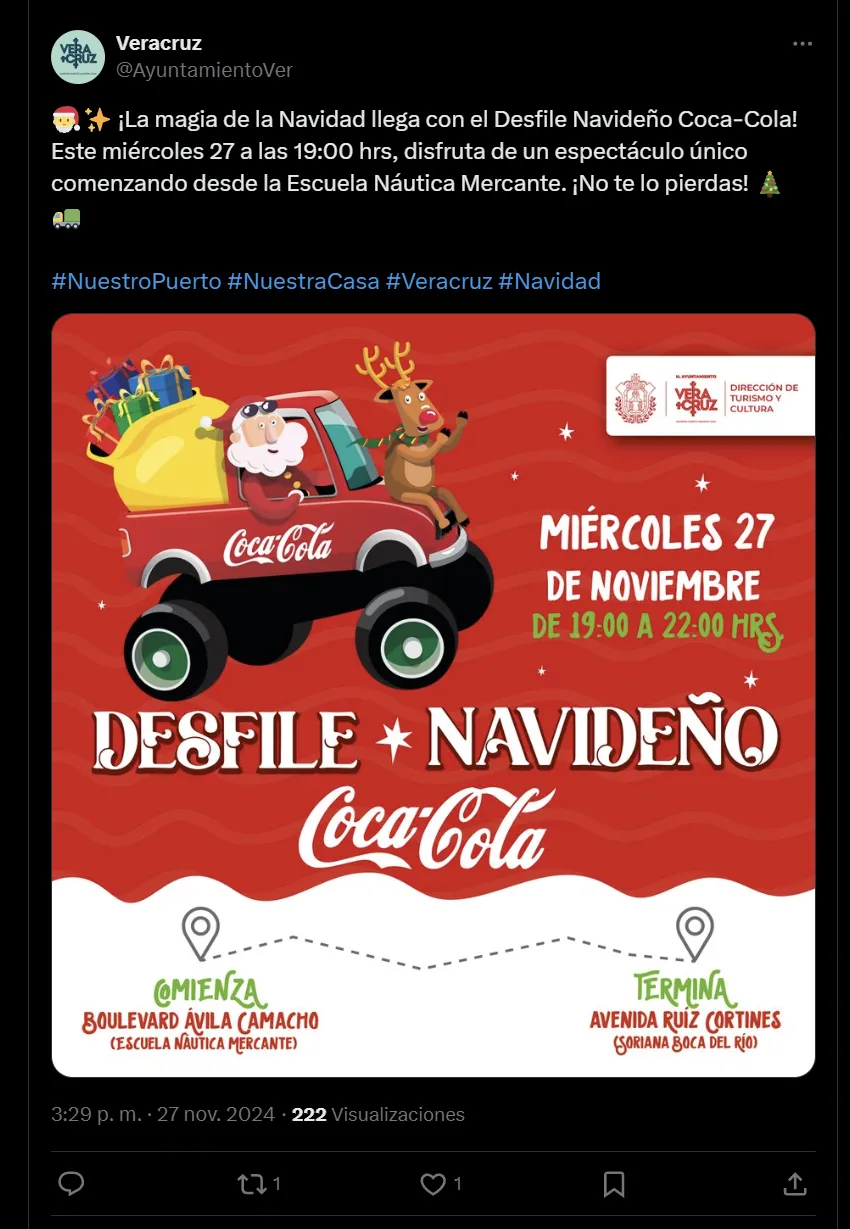View the 222 Visualizaciones analytics
The width and height of the screenshot is (850, 1229).
point(378,1114)
